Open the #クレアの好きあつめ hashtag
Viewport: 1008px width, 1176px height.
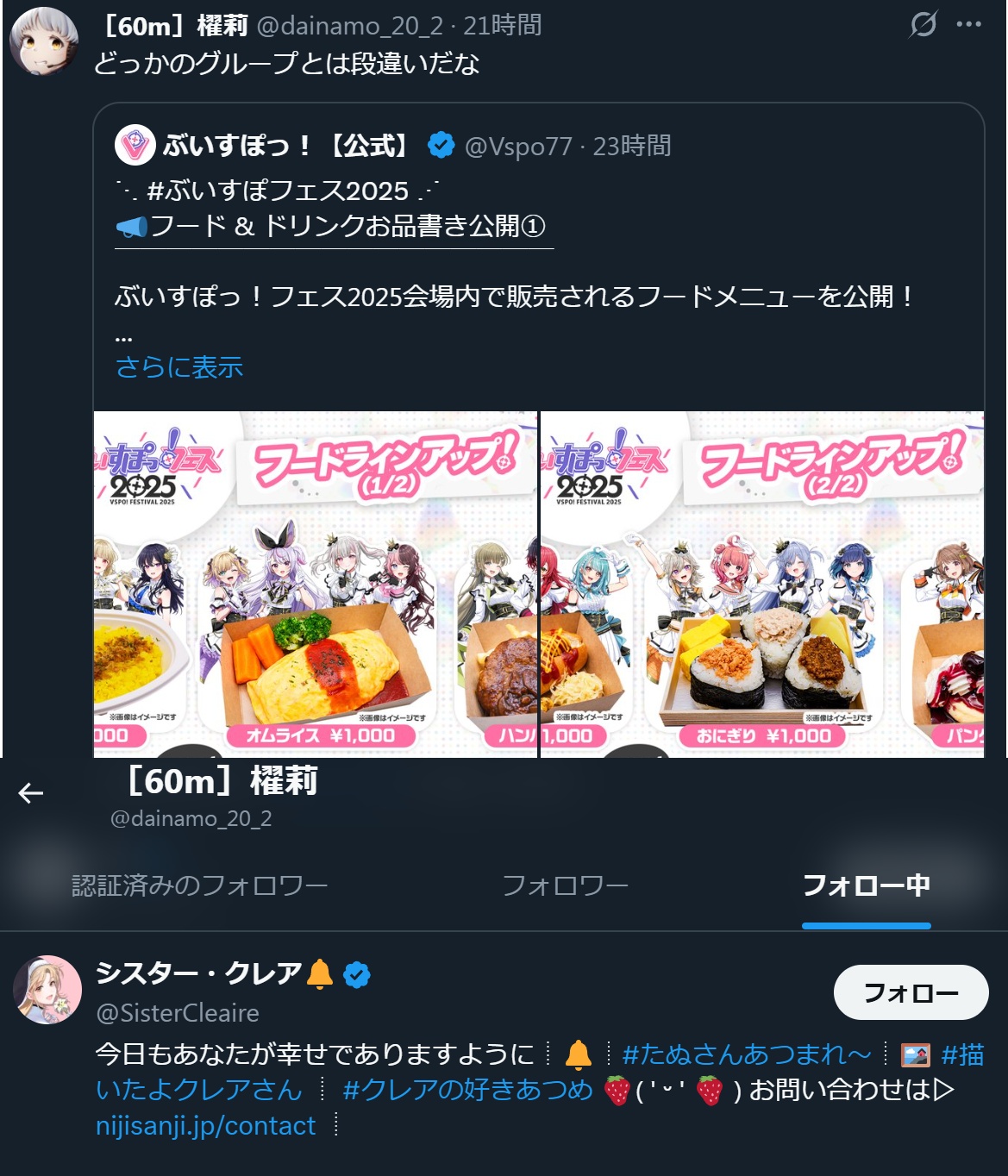click(468, 1090)
